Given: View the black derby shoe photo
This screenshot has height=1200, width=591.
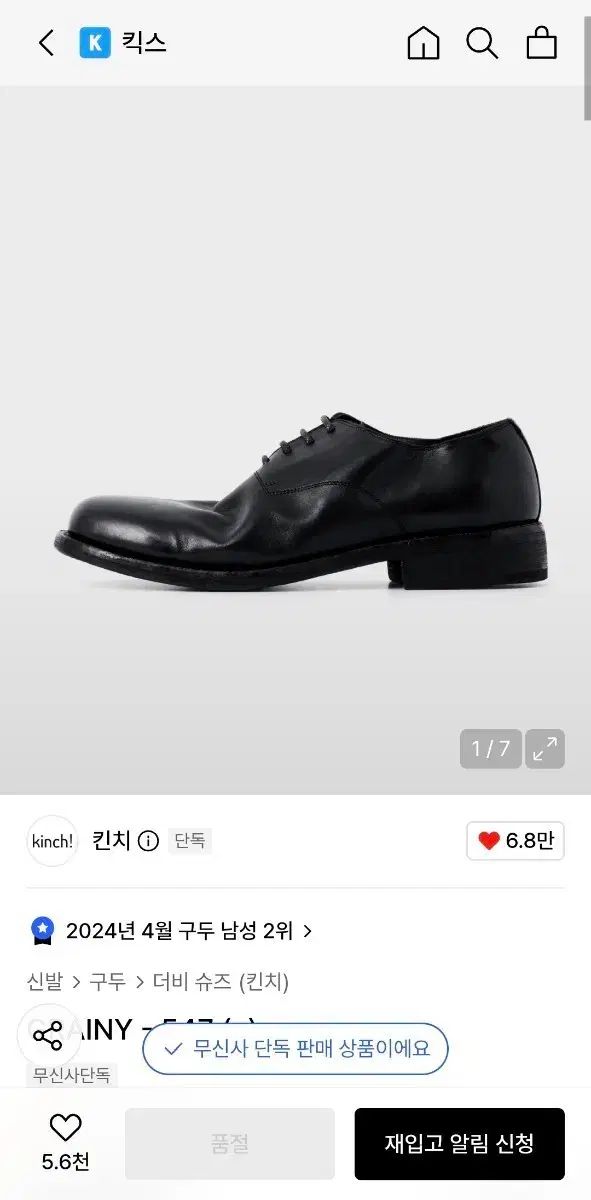Looking at the screenshot, I should [300, 500].
